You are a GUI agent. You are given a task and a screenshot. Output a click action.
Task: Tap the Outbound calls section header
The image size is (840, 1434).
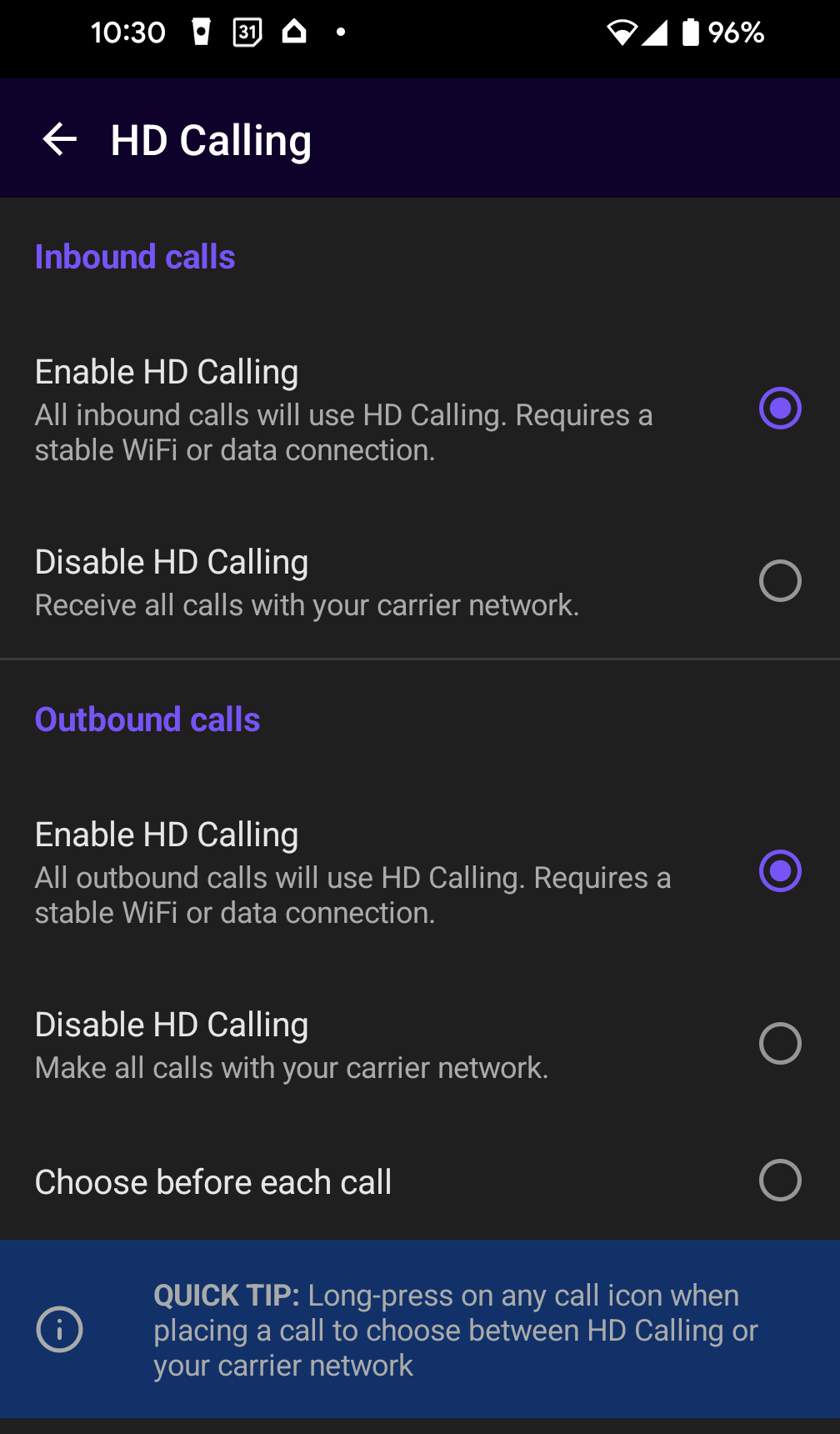[147, 720]
